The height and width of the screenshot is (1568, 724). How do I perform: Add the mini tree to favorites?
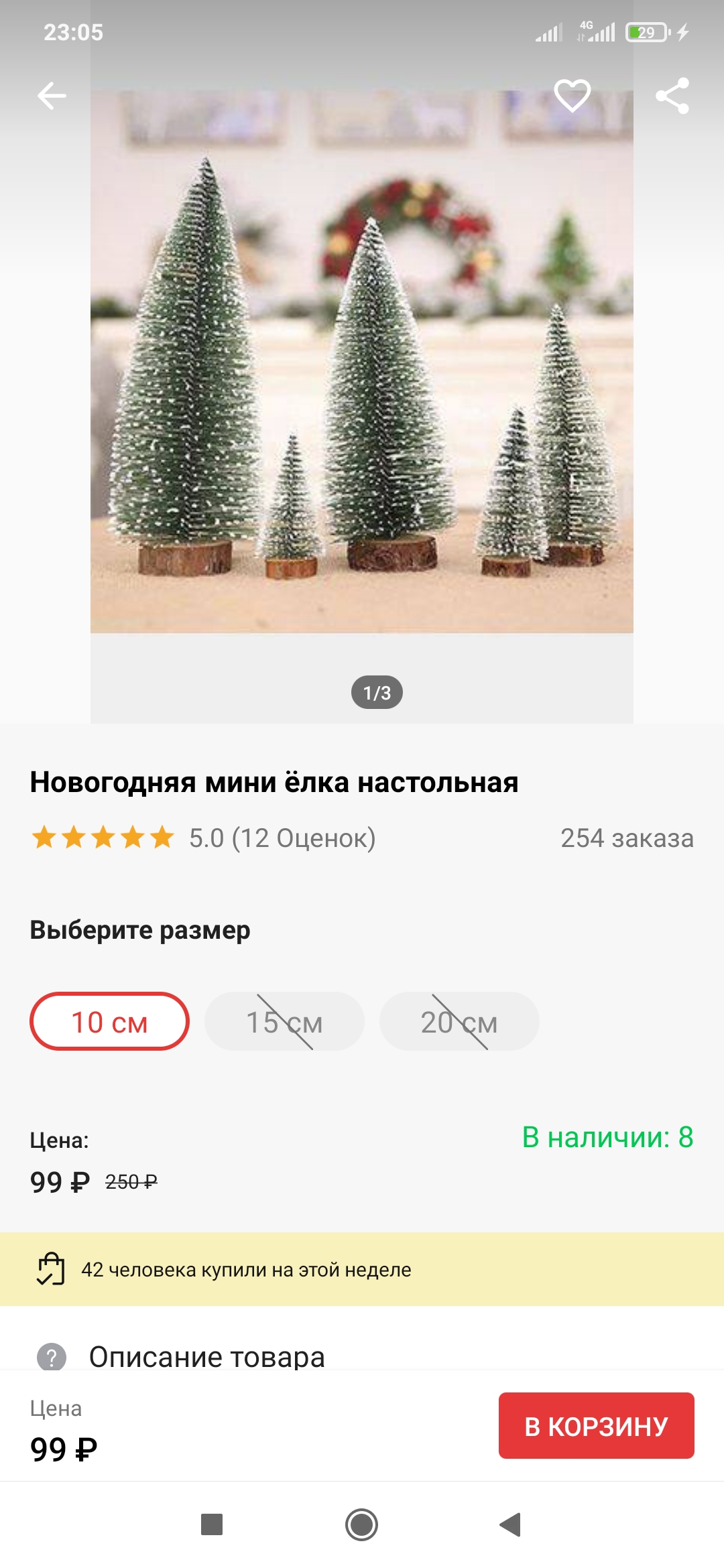coord(572,95)
